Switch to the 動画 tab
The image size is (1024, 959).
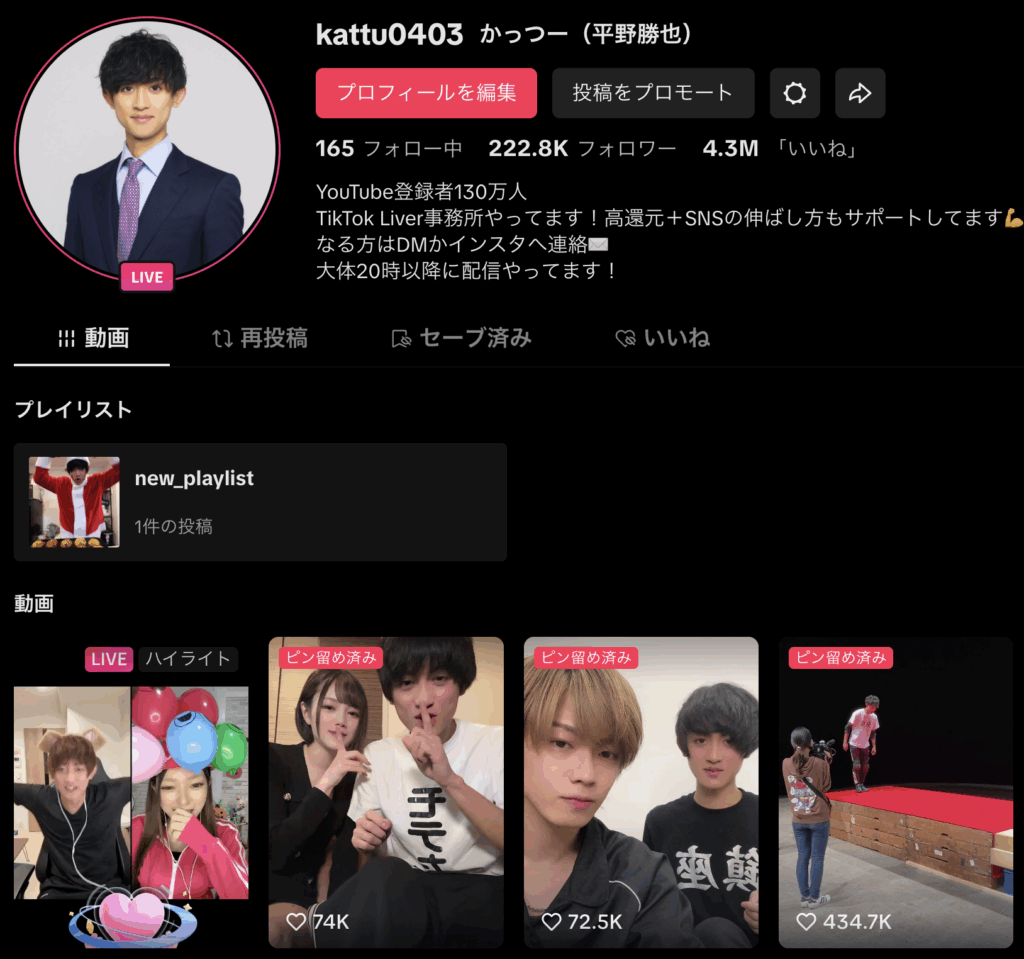(93, 338)
